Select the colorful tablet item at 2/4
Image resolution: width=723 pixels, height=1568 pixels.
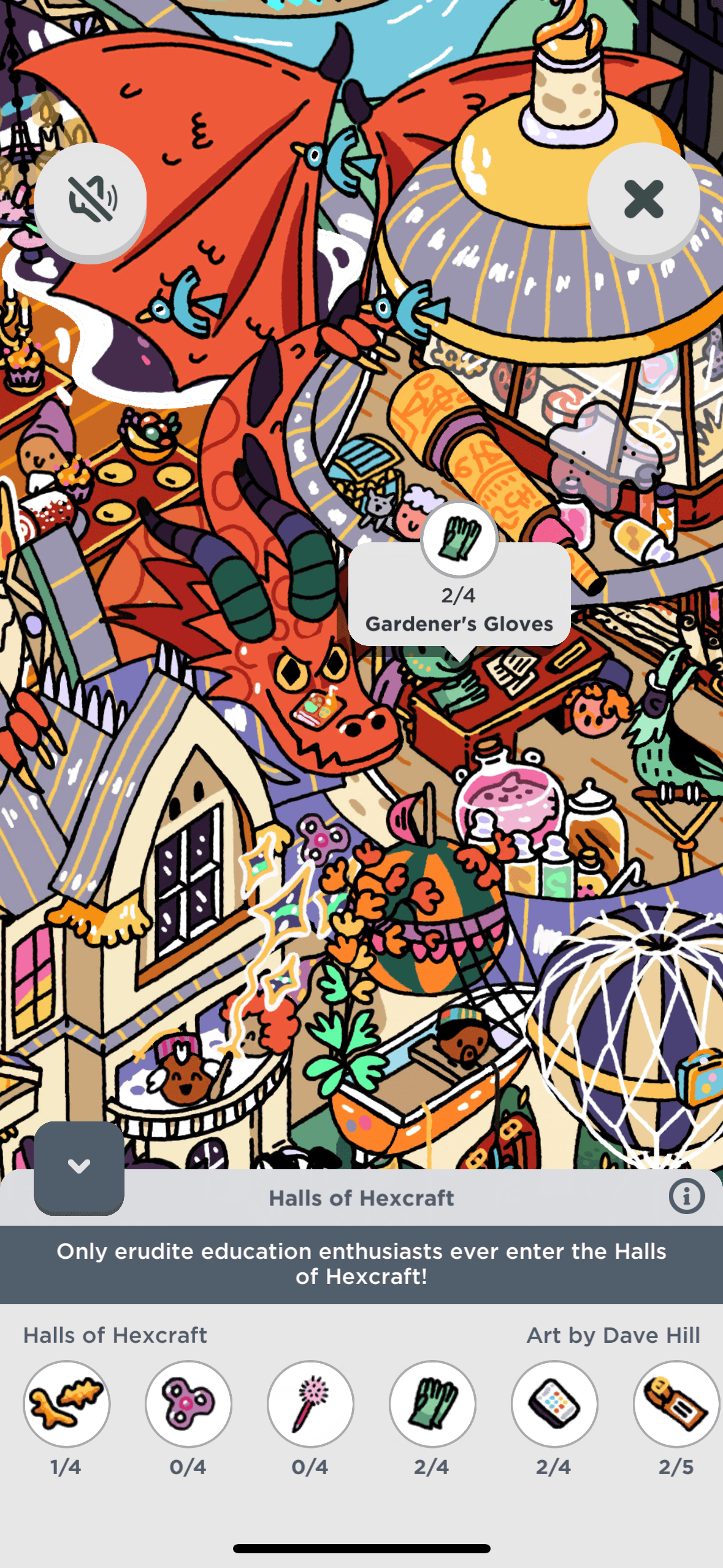pos(554,1404)
